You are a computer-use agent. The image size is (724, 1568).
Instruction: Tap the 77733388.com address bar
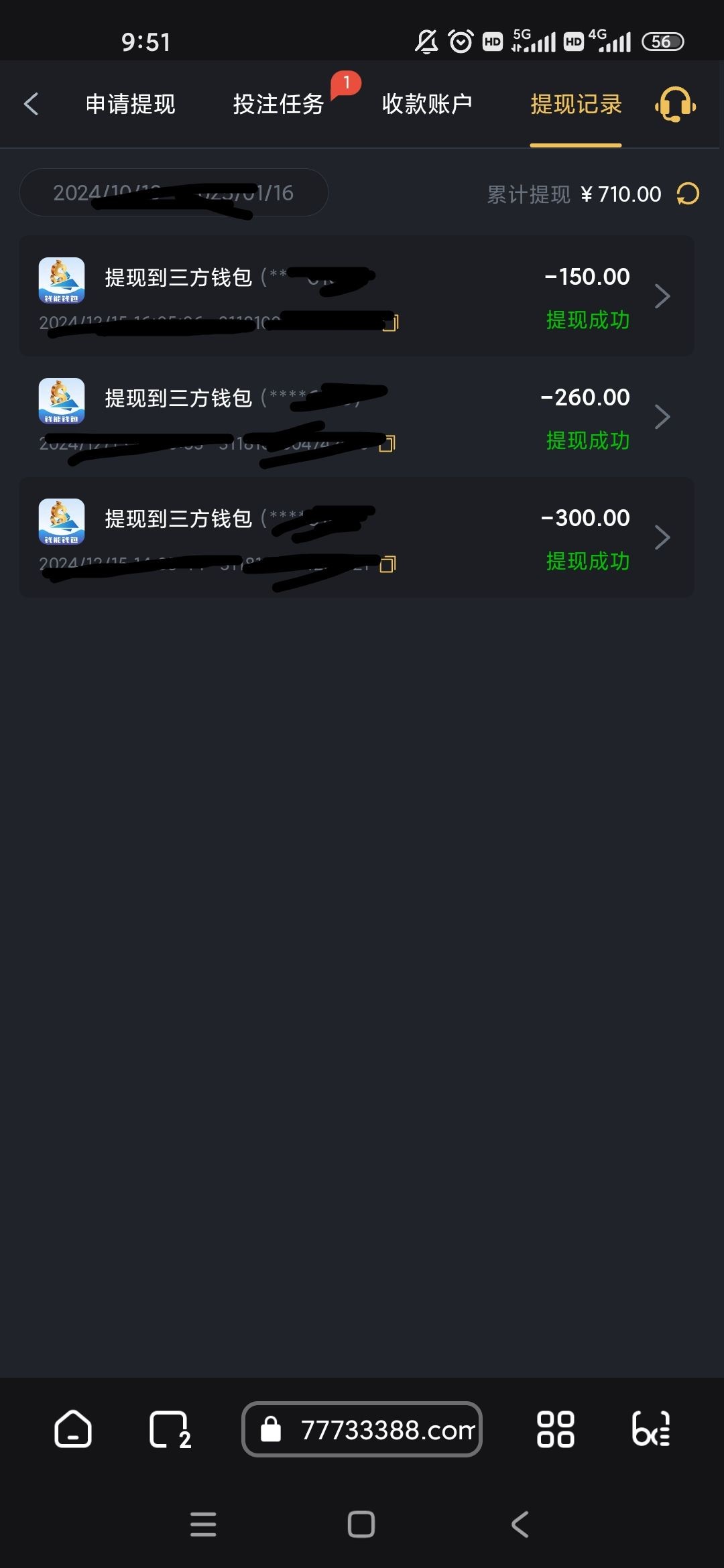362,1429
